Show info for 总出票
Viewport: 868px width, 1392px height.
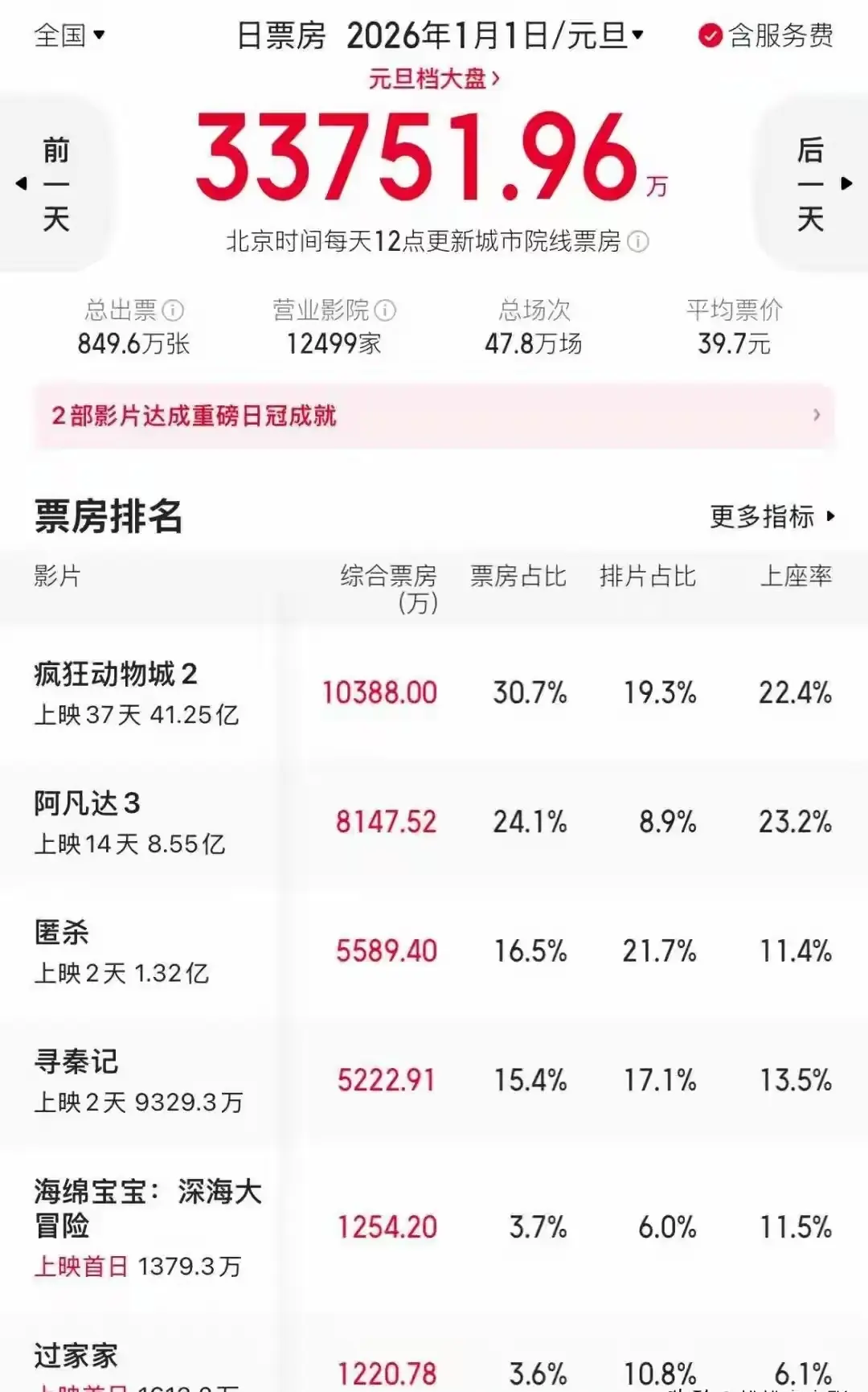click(x=173, y=310)
